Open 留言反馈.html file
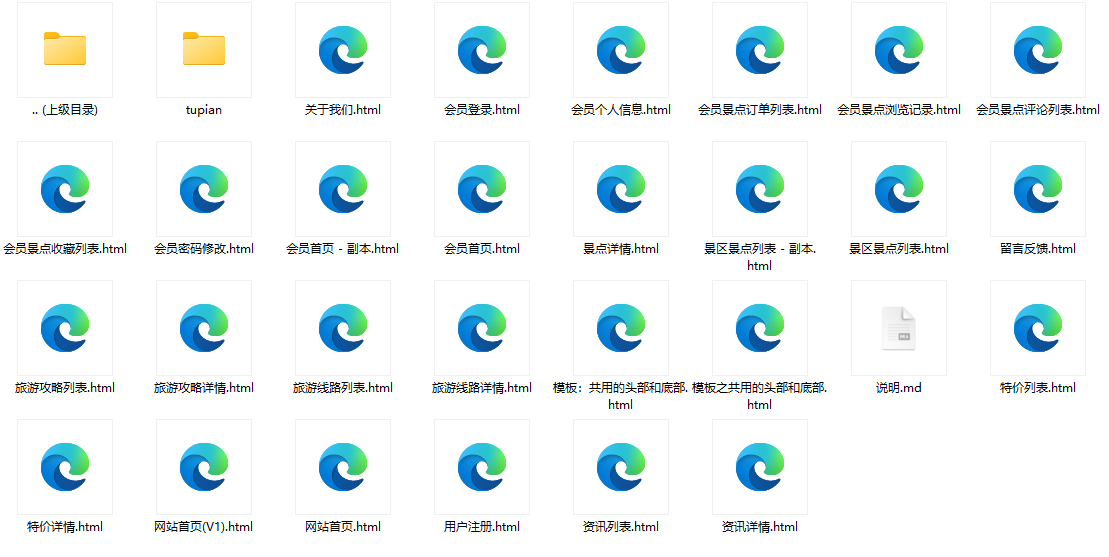Screen dimensions: 1109x557 (1038, 189)
